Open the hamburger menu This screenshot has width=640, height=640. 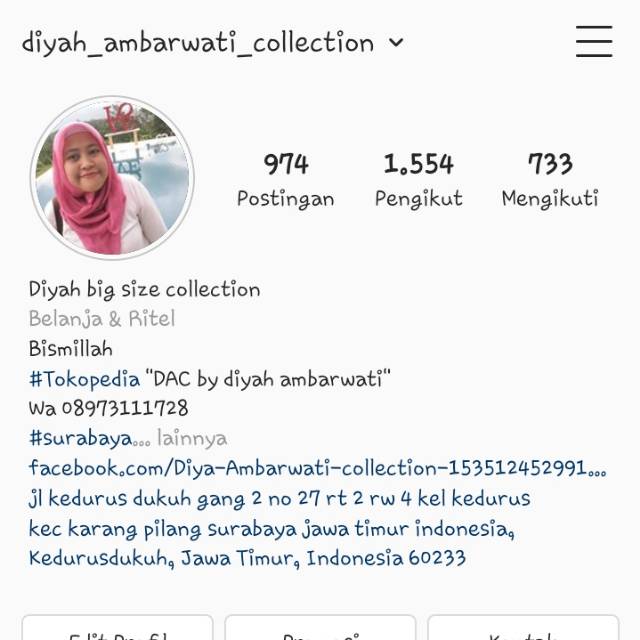pyautogui.click(x=594, y=41)
